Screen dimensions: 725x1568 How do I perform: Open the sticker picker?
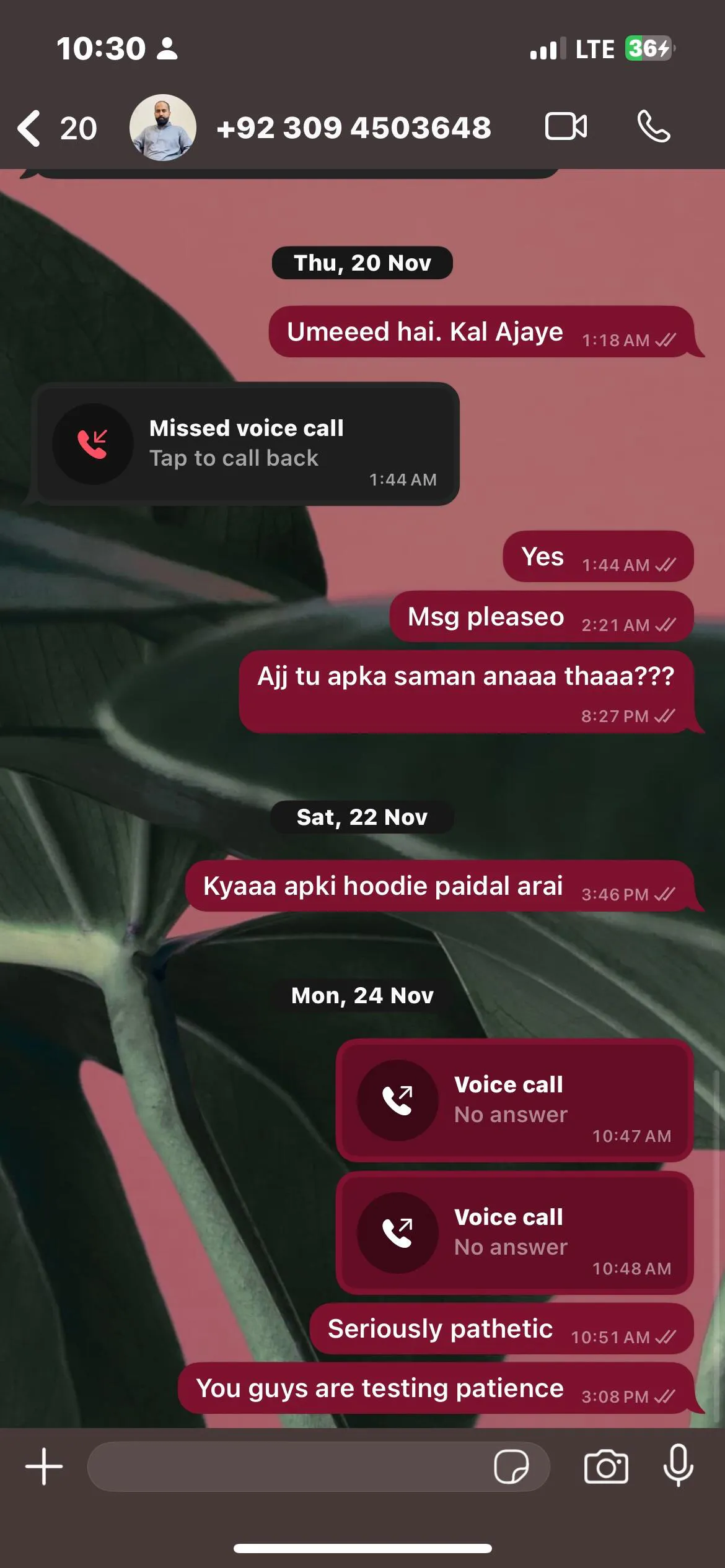(511, 1466)
